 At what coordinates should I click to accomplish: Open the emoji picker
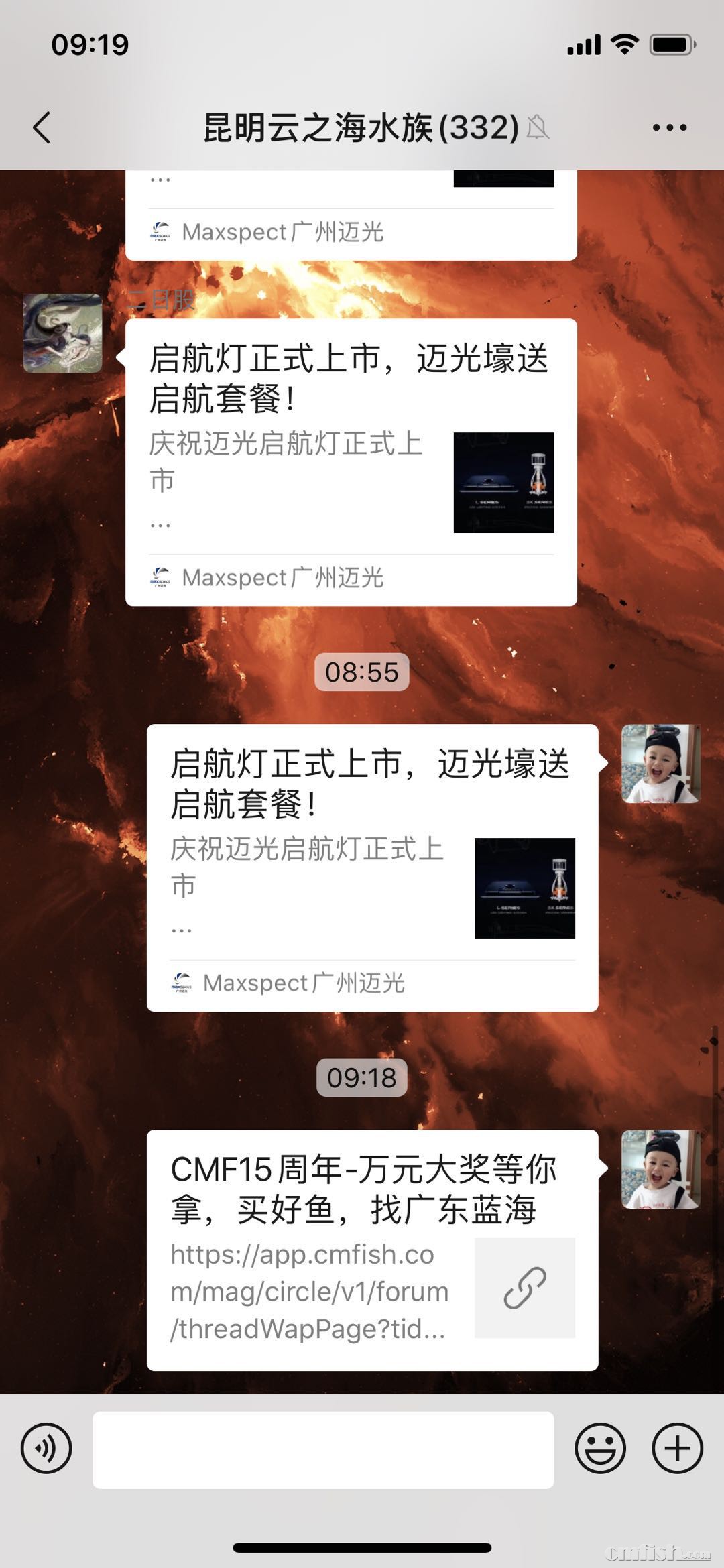[x=600, y=1448]
